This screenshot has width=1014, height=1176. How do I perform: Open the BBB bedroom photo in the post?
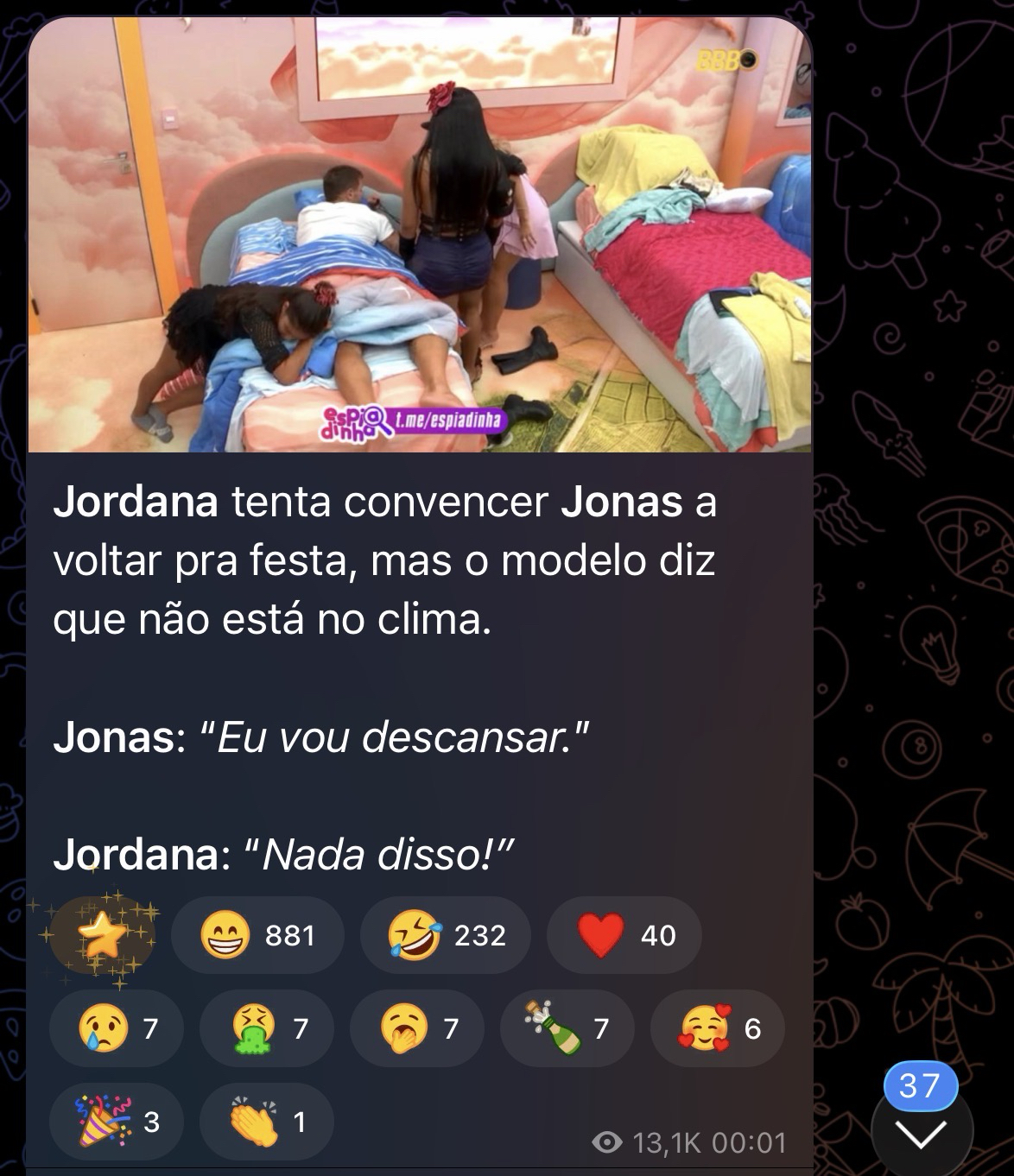point(420,233)
